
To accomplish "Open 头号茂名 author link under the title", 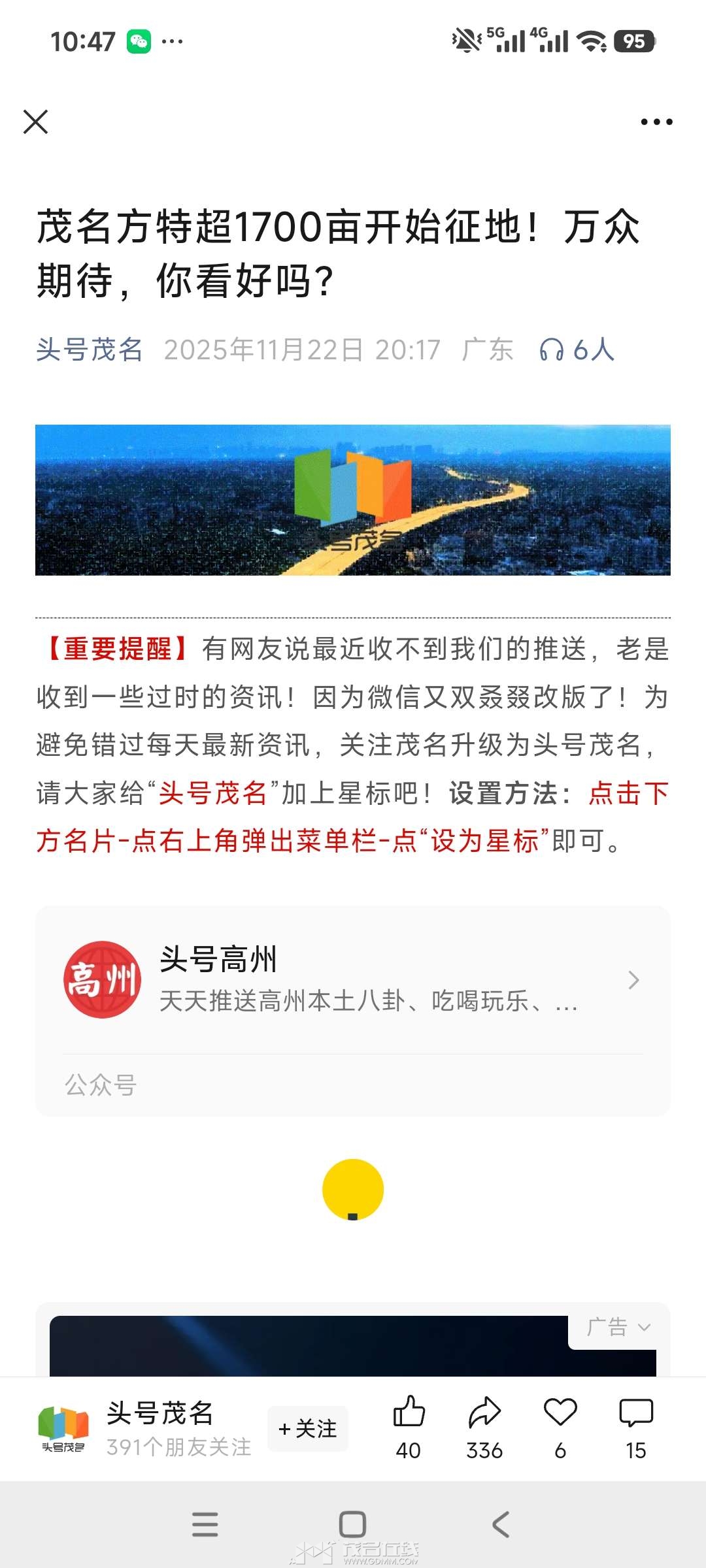I will [90, 350].
